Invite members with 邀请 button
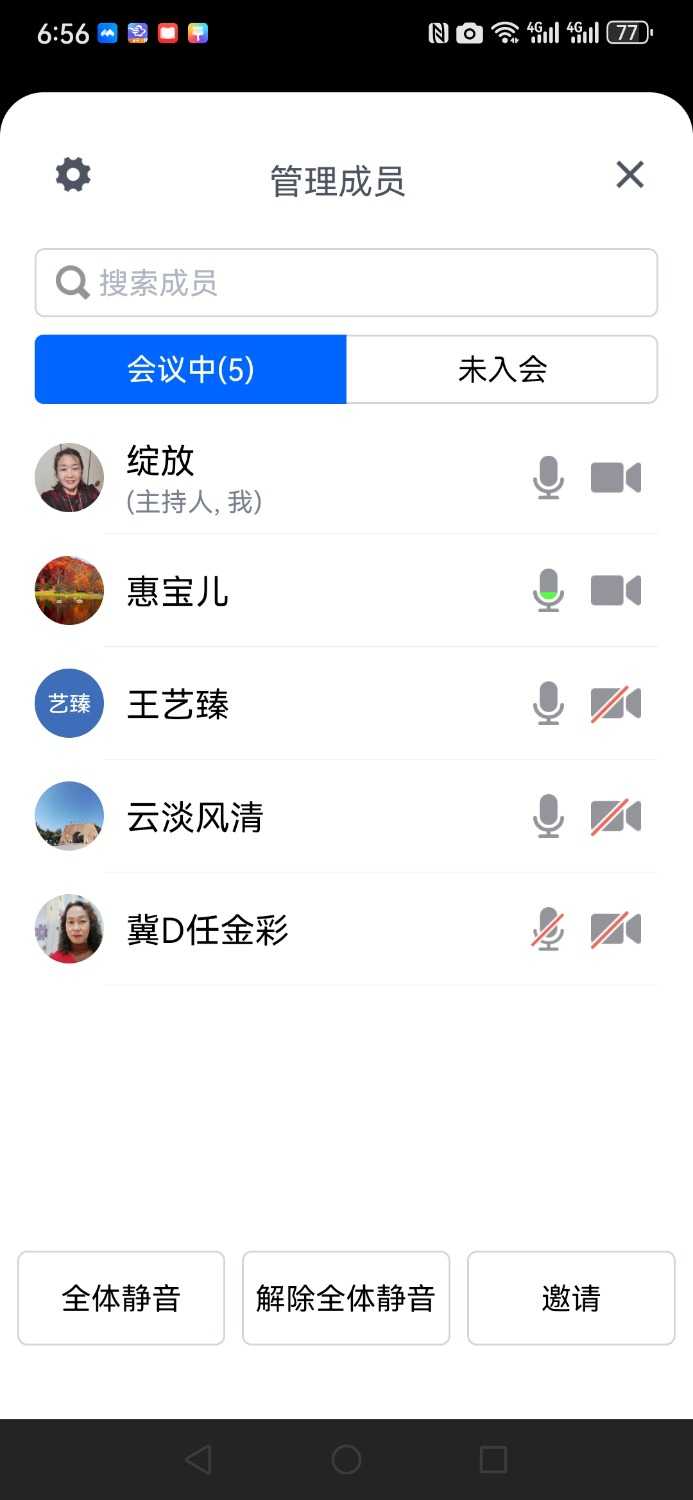The width and height of the screenshot is (693, 1500). click(571, 1298)
